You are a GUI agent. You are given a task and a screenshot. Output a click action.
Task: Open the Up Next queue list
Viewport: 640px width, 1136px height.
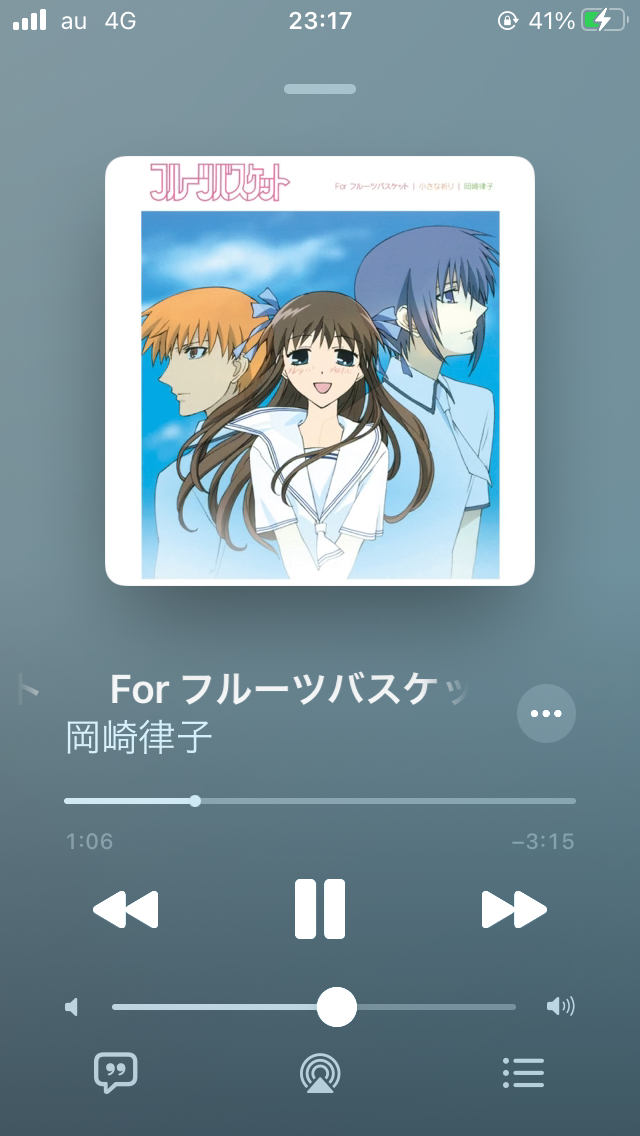[x=523, y=1072]
